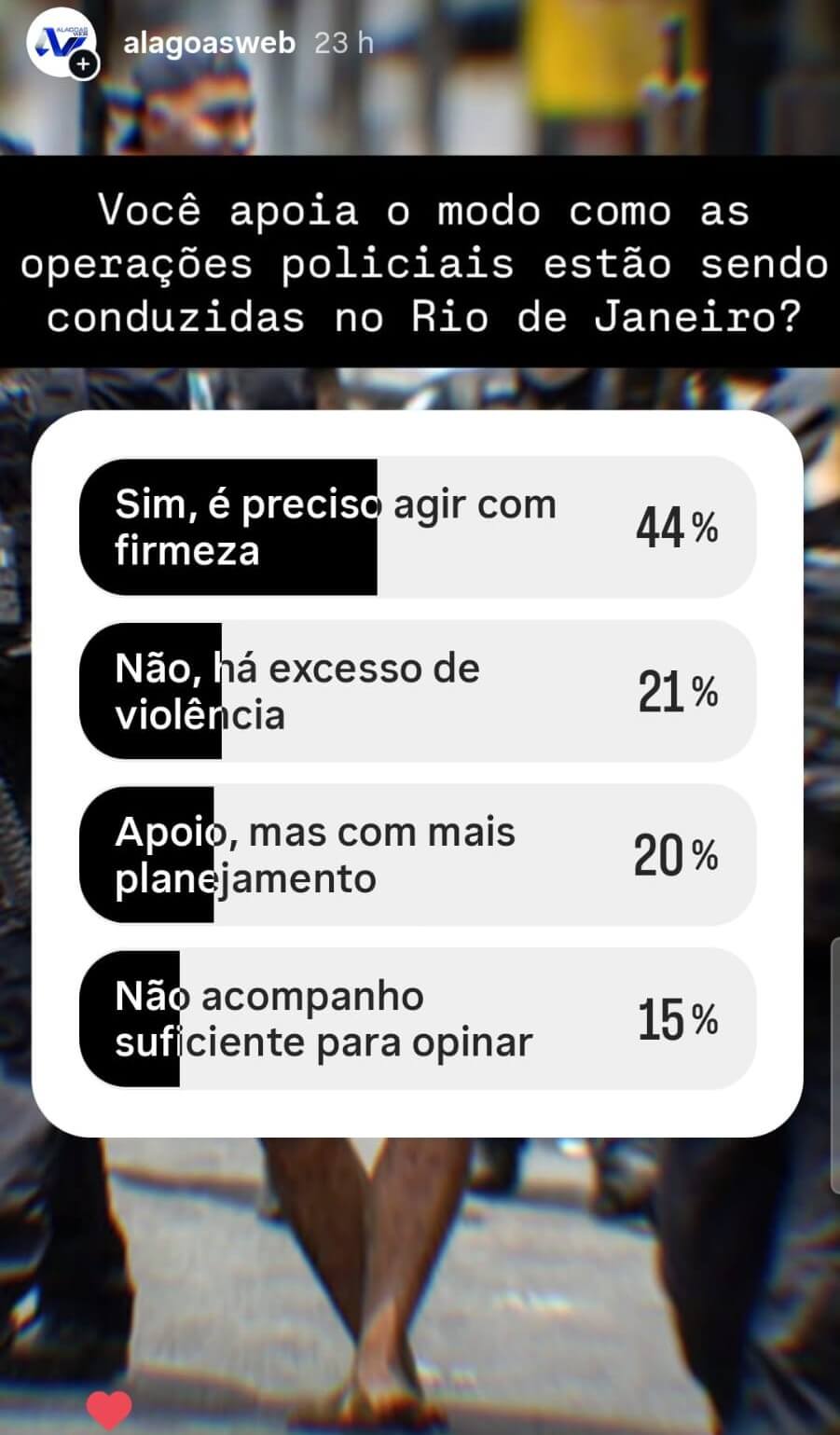
Task: Select poll option 'Não, há excesso de violência'
Action: point(417,692)
